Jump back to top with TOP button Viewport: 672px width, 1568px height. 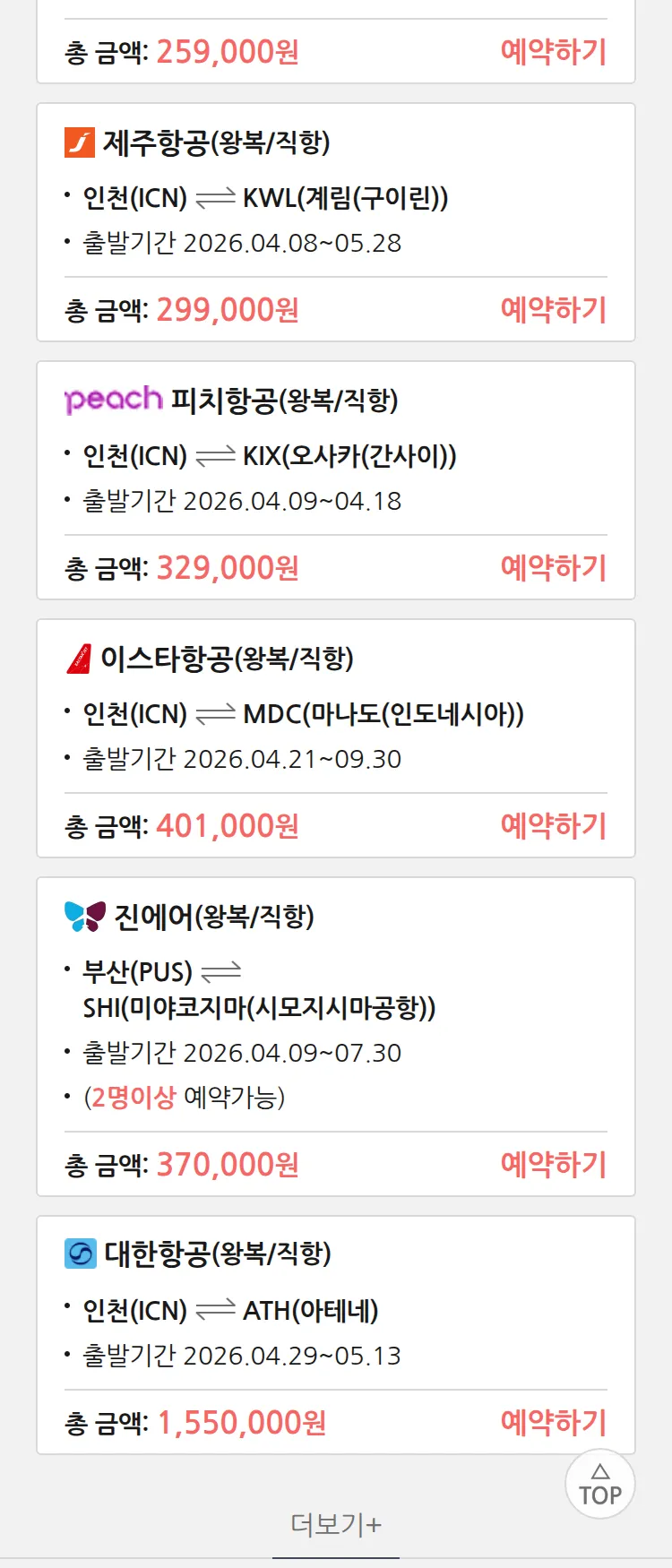tap(599, 1485)
